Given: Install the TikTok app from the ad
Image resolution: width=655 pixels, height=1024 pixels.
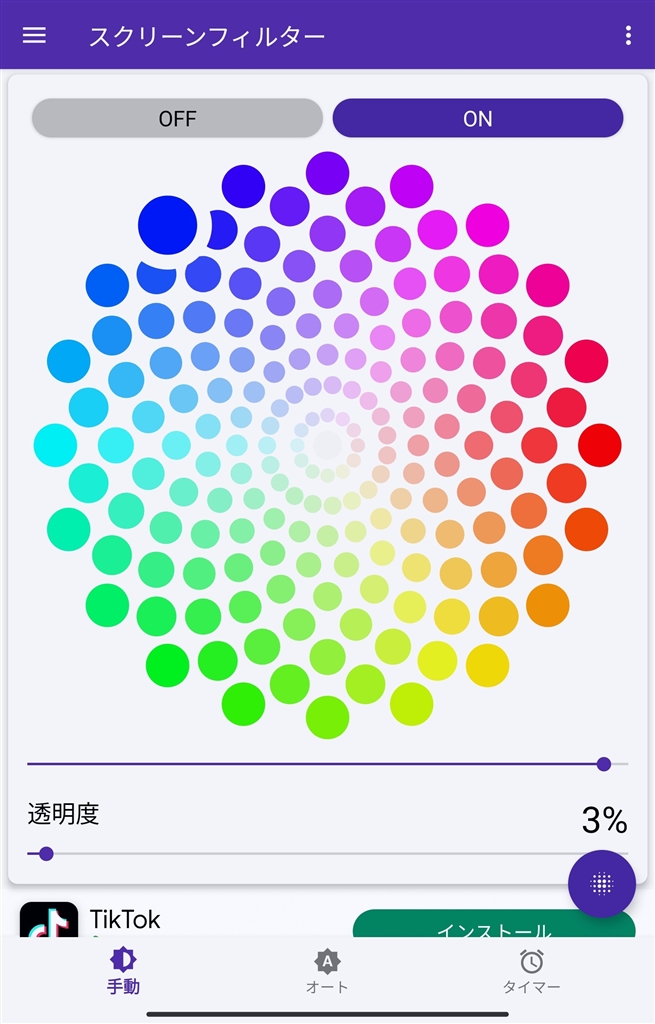Looking at the screenshot, I should pos(494,925).
